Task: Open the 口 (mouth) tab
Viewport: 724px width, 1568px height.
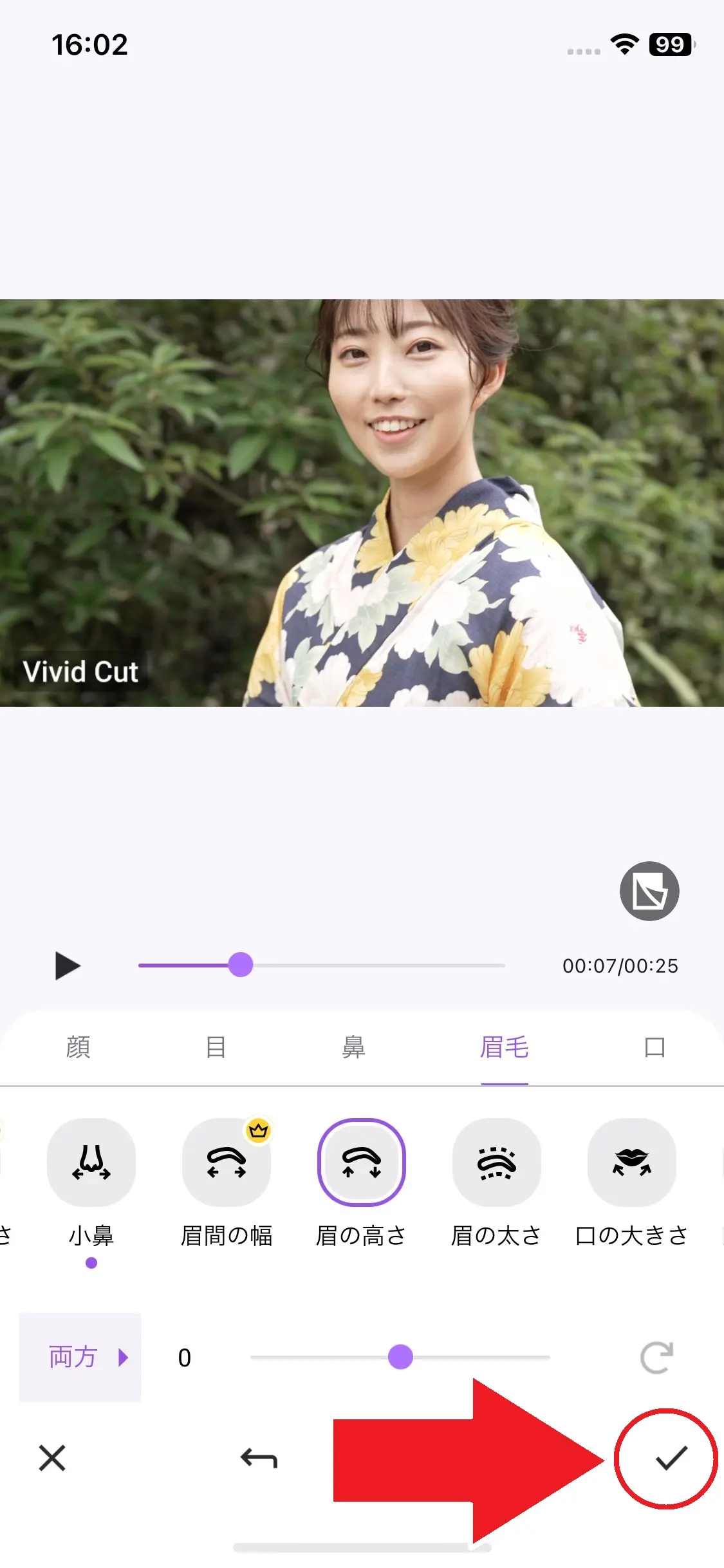Action: click(652, 1046)
